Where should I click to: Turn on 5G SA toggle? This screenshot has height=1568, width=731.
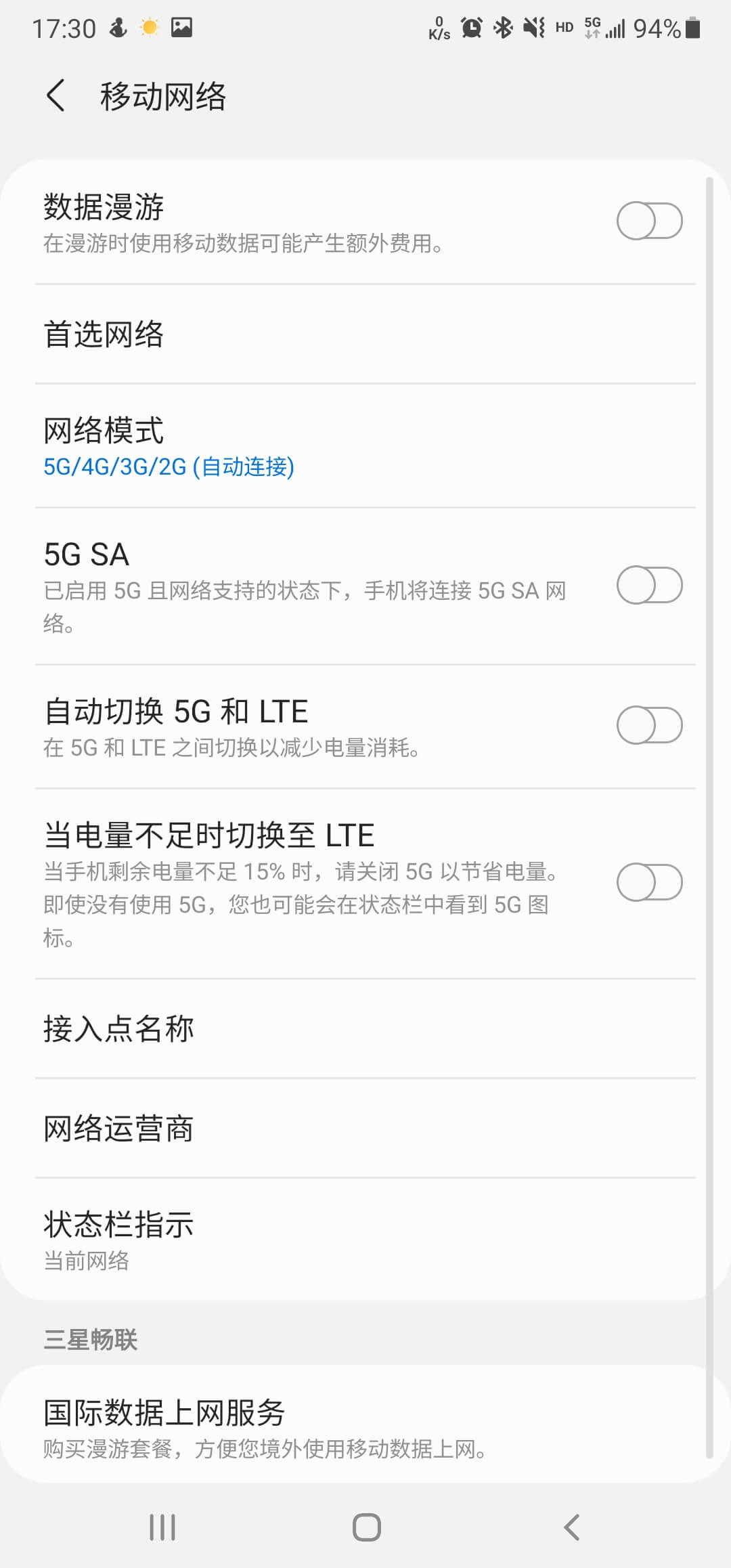pos(649,586)
